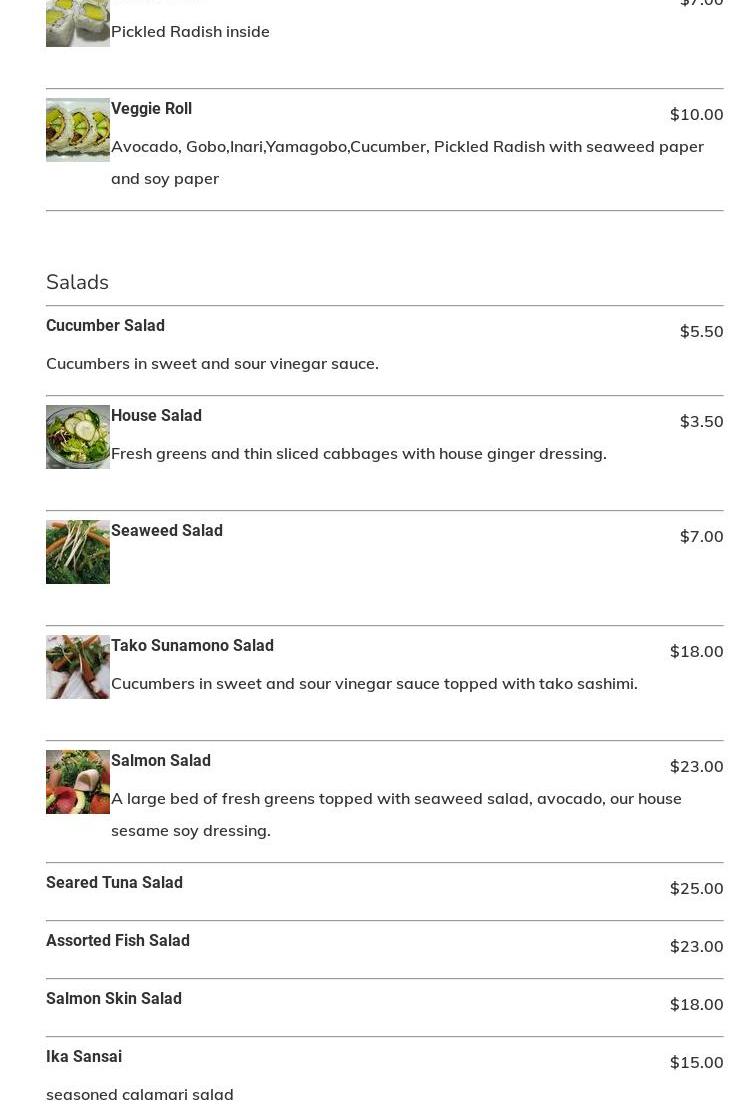The width and height of the screenshot is (750, 1115).
Task: Open the Veggie Roll item
Action: click(x=151, y=109)
